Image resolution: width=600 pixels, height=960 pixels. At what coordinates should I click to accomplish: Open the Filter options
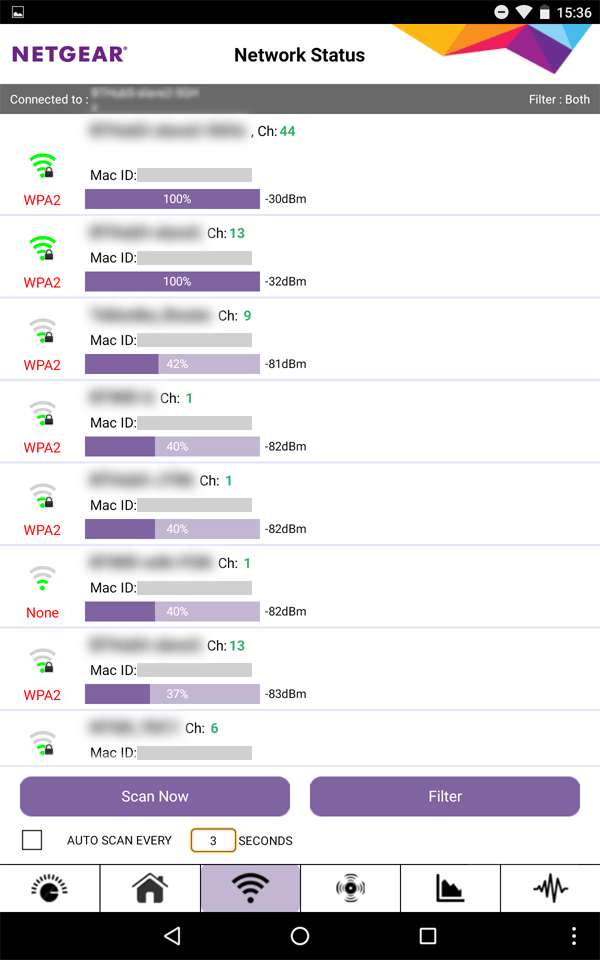tap(445, 796)
